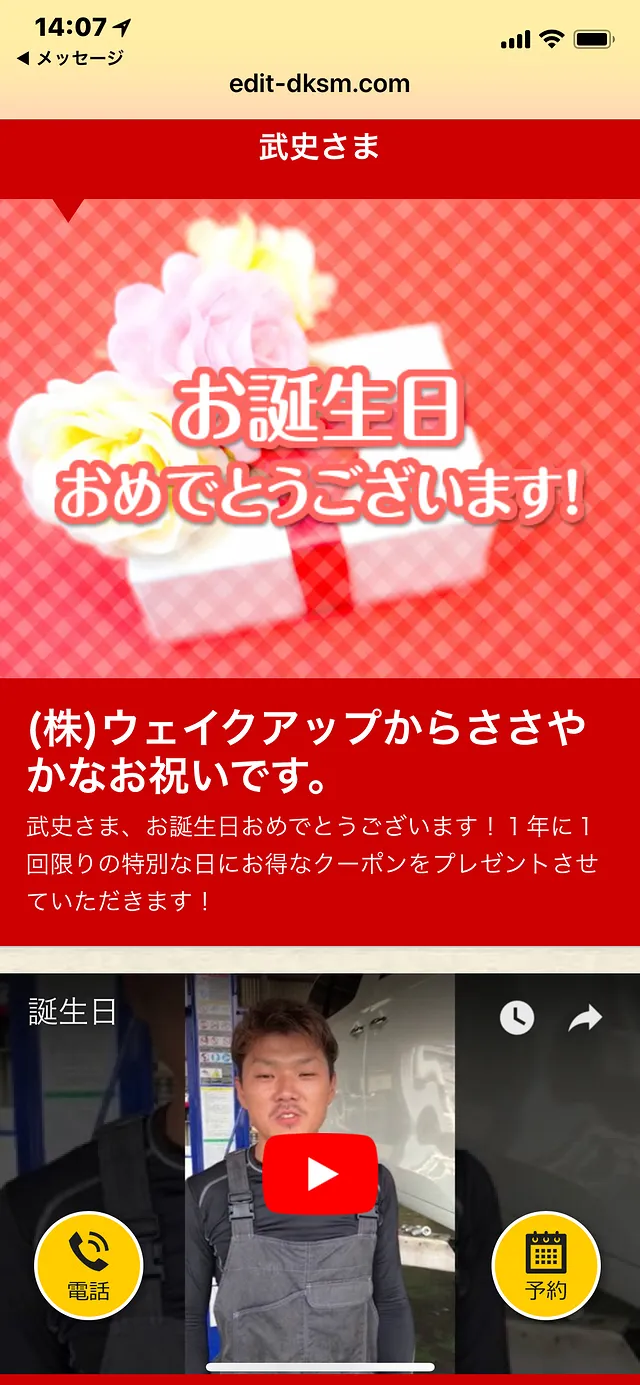Open the 予約 reservation button
640x1385 pixels.
(x=546, y=1264)
